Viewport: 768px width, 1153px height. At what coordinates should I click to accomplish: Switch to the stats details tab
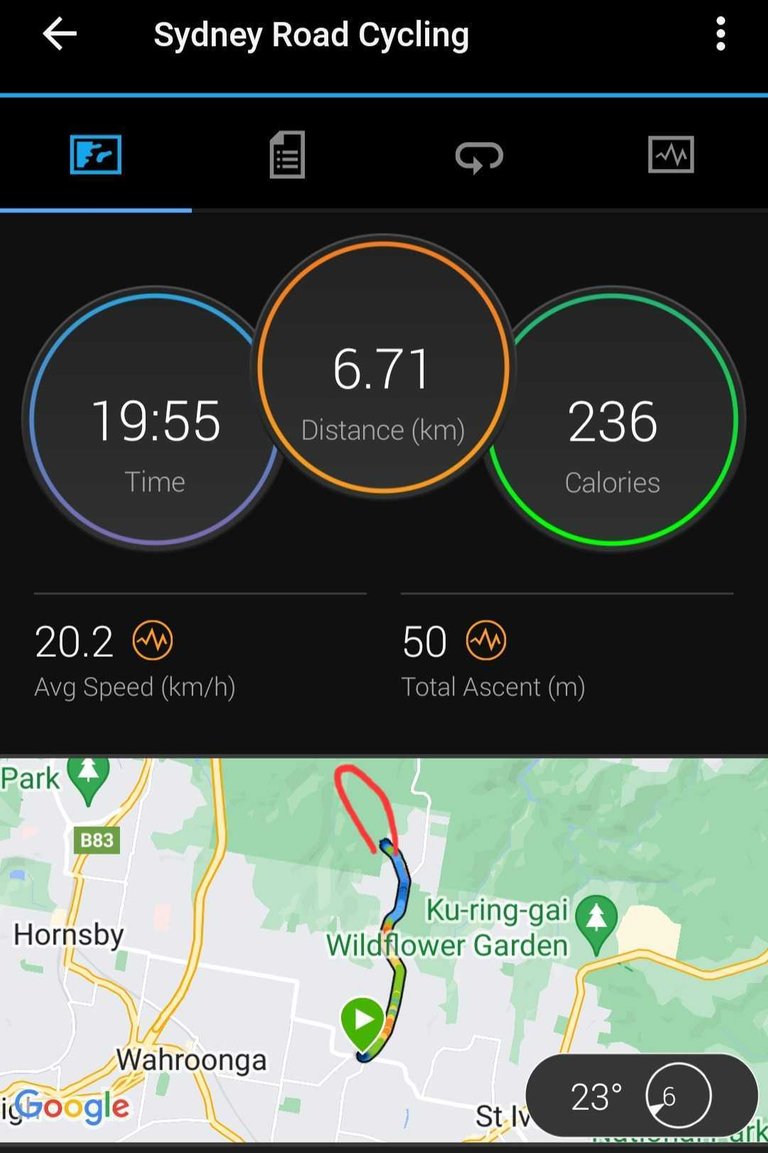[x=287, y=156]
